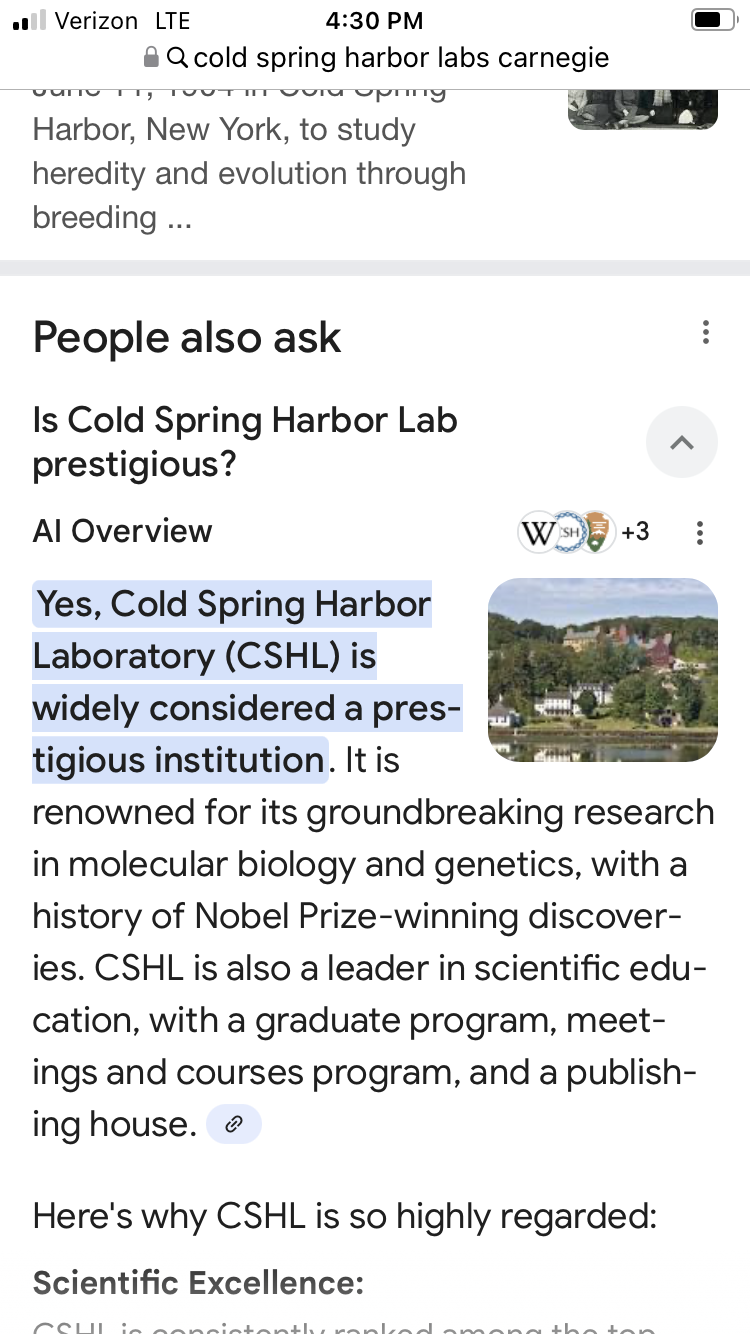Open the AI Overview overflow menu
750x1334 pixels.
pos(700,533)
